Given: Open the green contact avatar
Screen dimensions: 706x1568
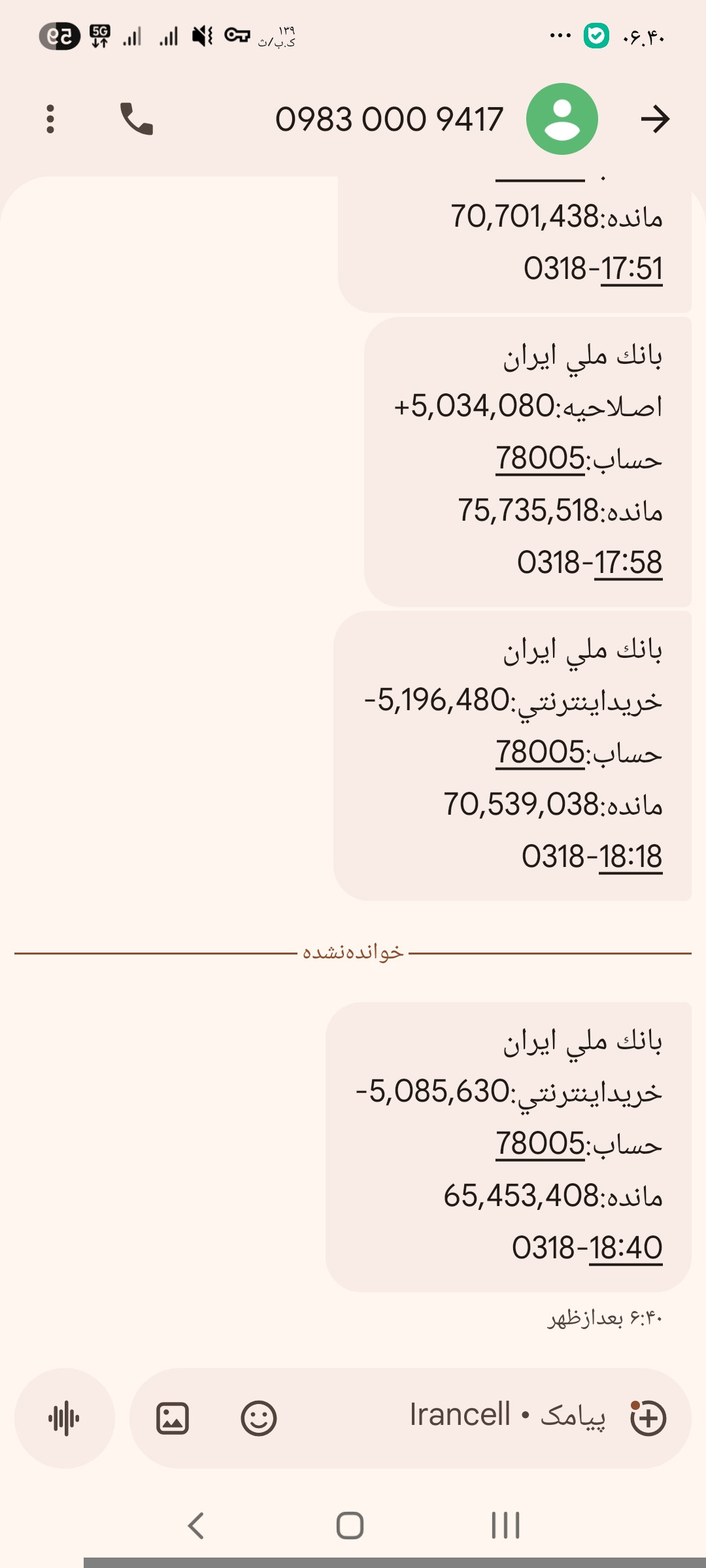Looking at the screenshot, I should tap(562, 119).
